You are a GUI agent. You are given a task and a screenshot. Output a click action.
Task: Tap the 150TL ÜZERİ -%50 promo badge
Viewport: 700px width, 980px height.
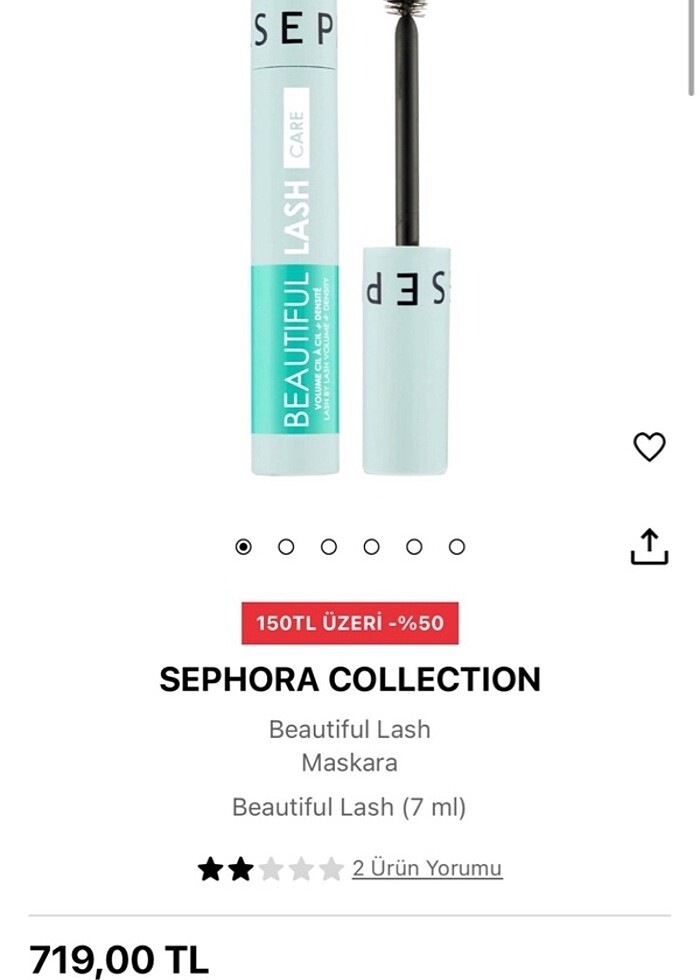click(x=350, y=623)
